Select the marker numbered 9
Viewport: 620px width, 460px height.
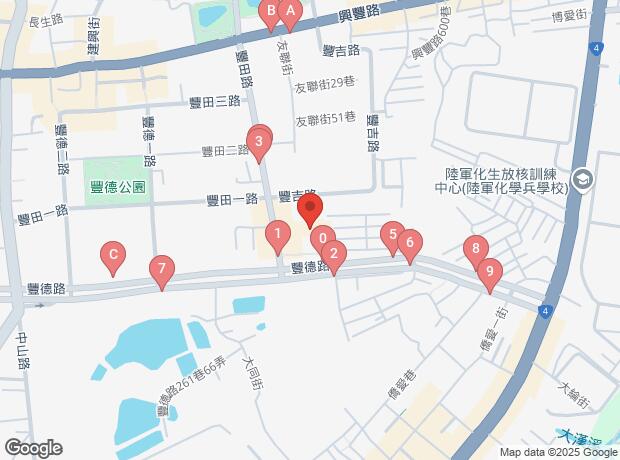(x=488, y=270)
